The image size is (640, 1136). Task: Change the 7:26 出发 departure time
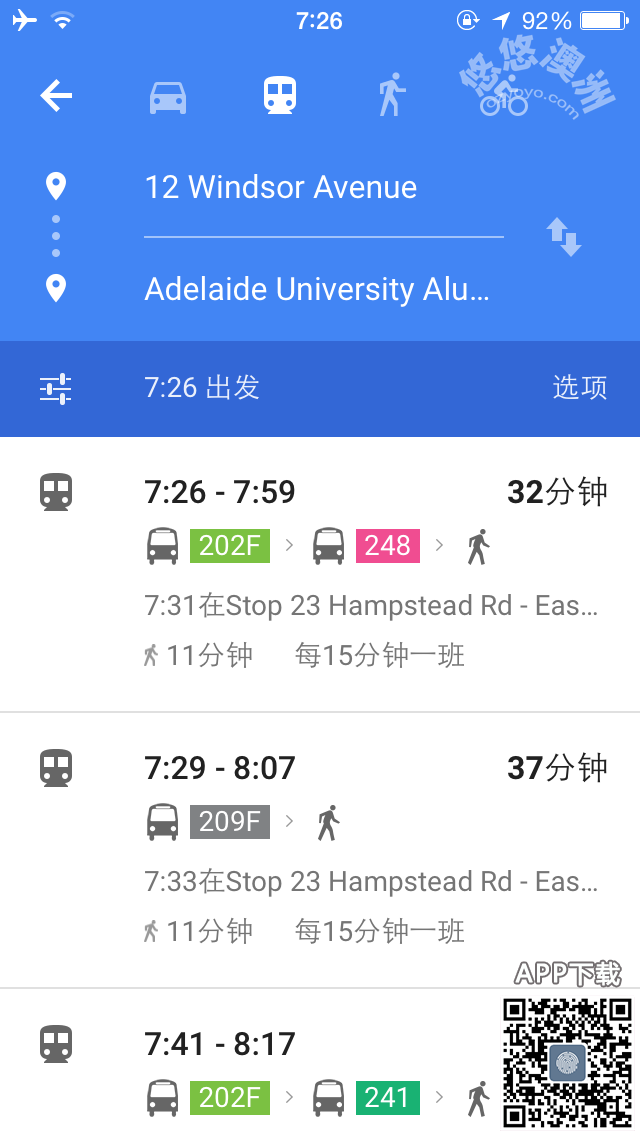[x=202, y=388]
